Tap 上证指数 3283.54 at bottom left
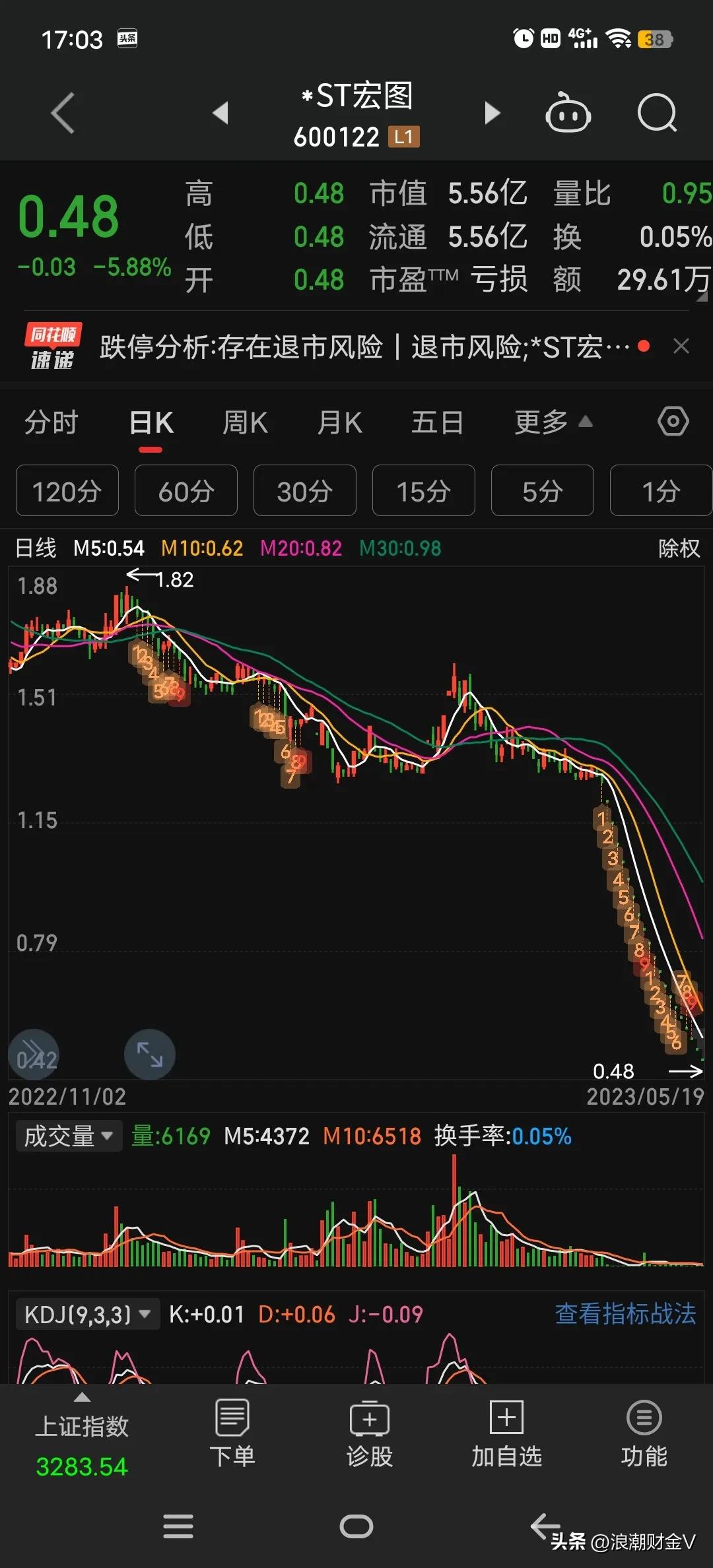This screenshot has width=713, height=1568. click(x=82, y=1445)
